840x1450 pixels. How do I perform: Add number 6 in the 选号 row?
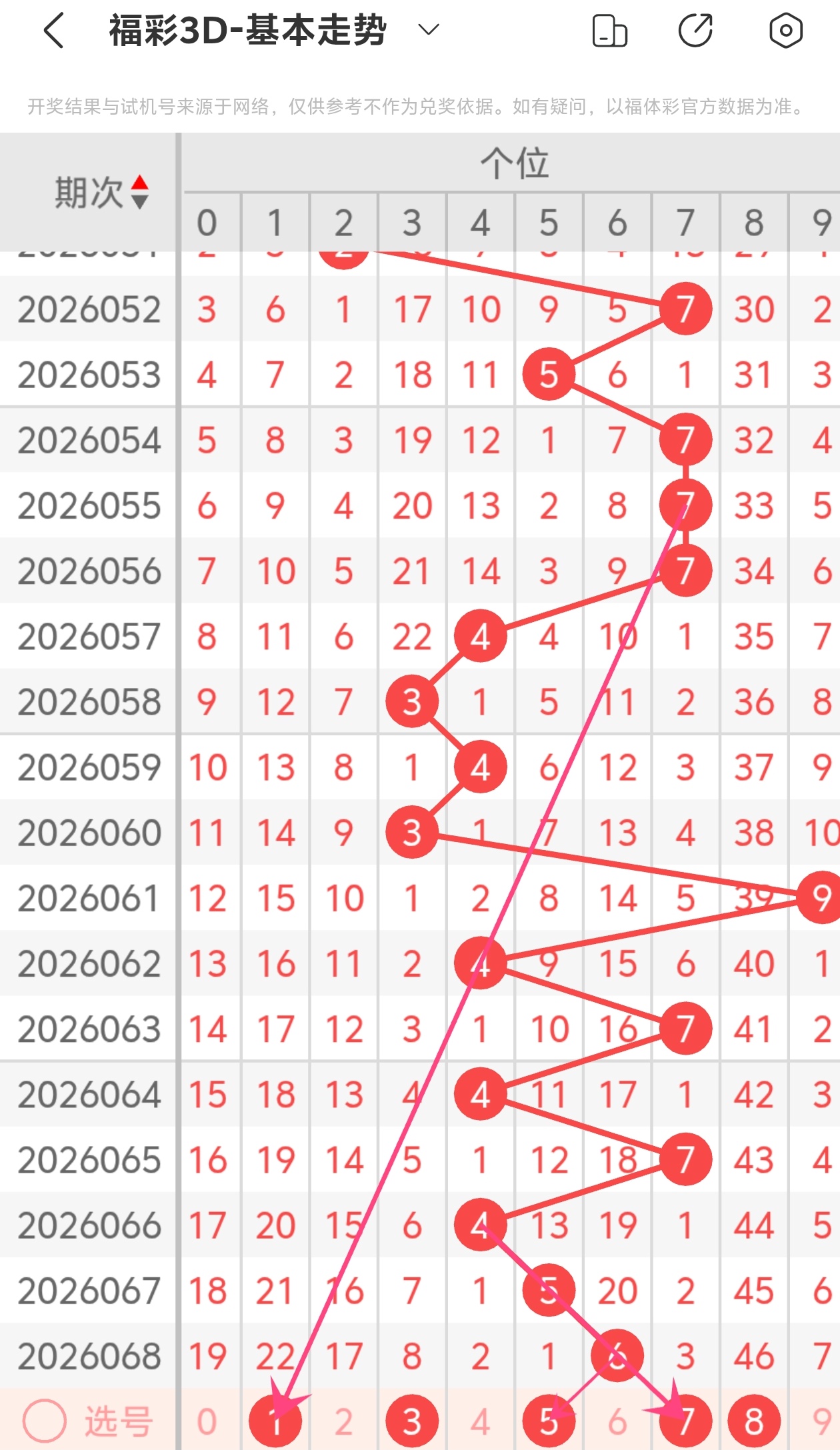tap(617, 1421)
